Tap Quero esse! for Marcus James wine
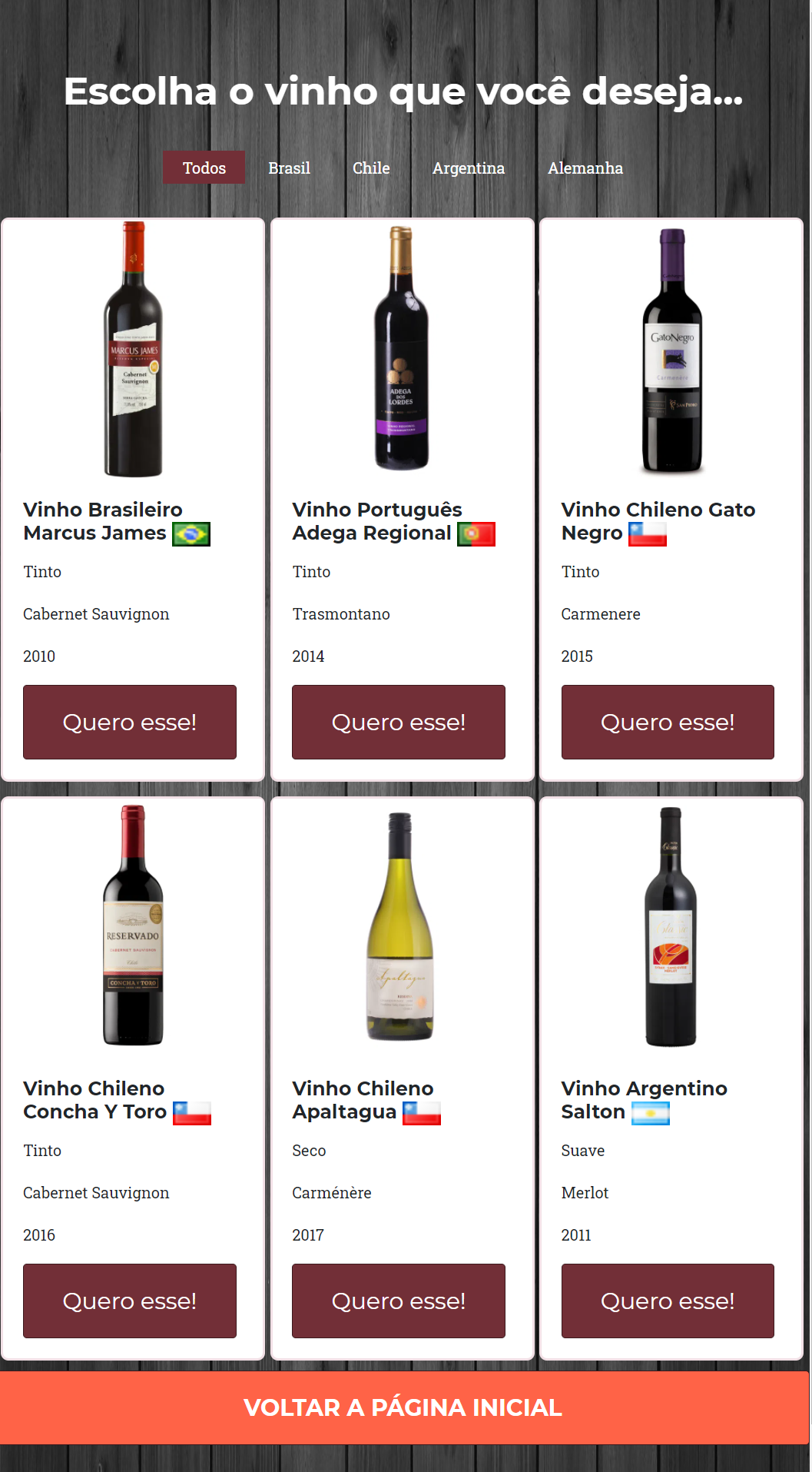The image size is (812, 1472). (x=130, y=722)
